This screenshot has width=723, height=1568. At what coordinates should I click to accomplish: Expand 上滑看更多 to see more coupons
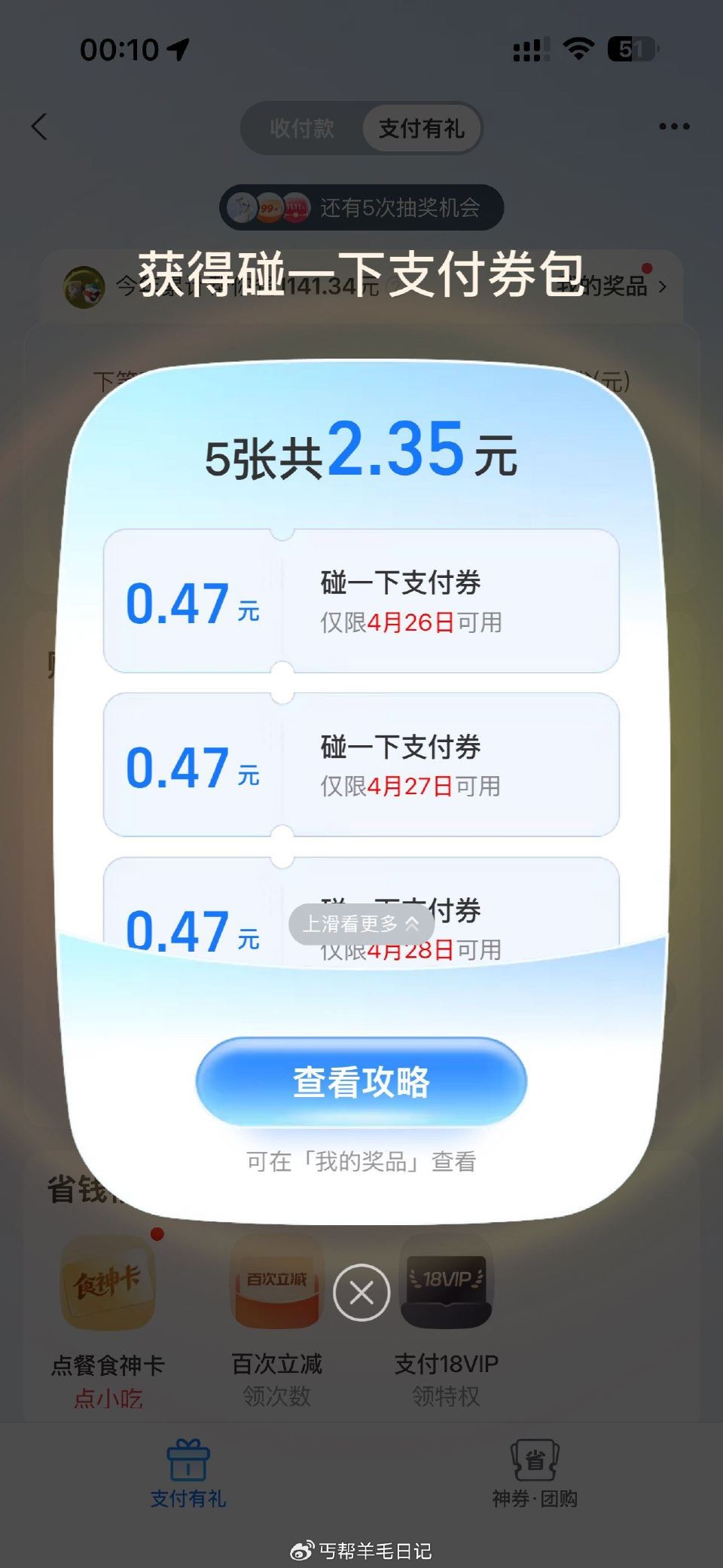coord(361,923)
